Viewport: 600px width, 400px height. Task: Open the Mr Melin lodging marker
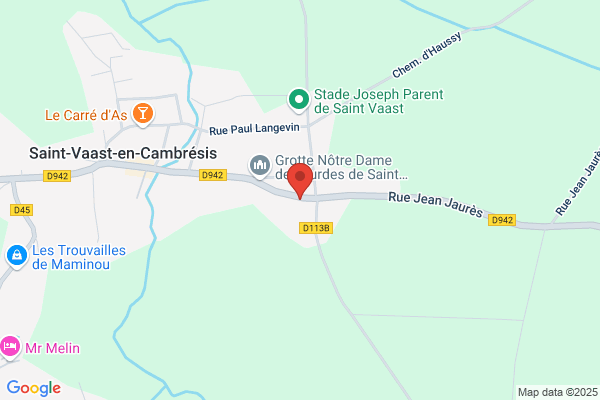[x=10, y=348]
